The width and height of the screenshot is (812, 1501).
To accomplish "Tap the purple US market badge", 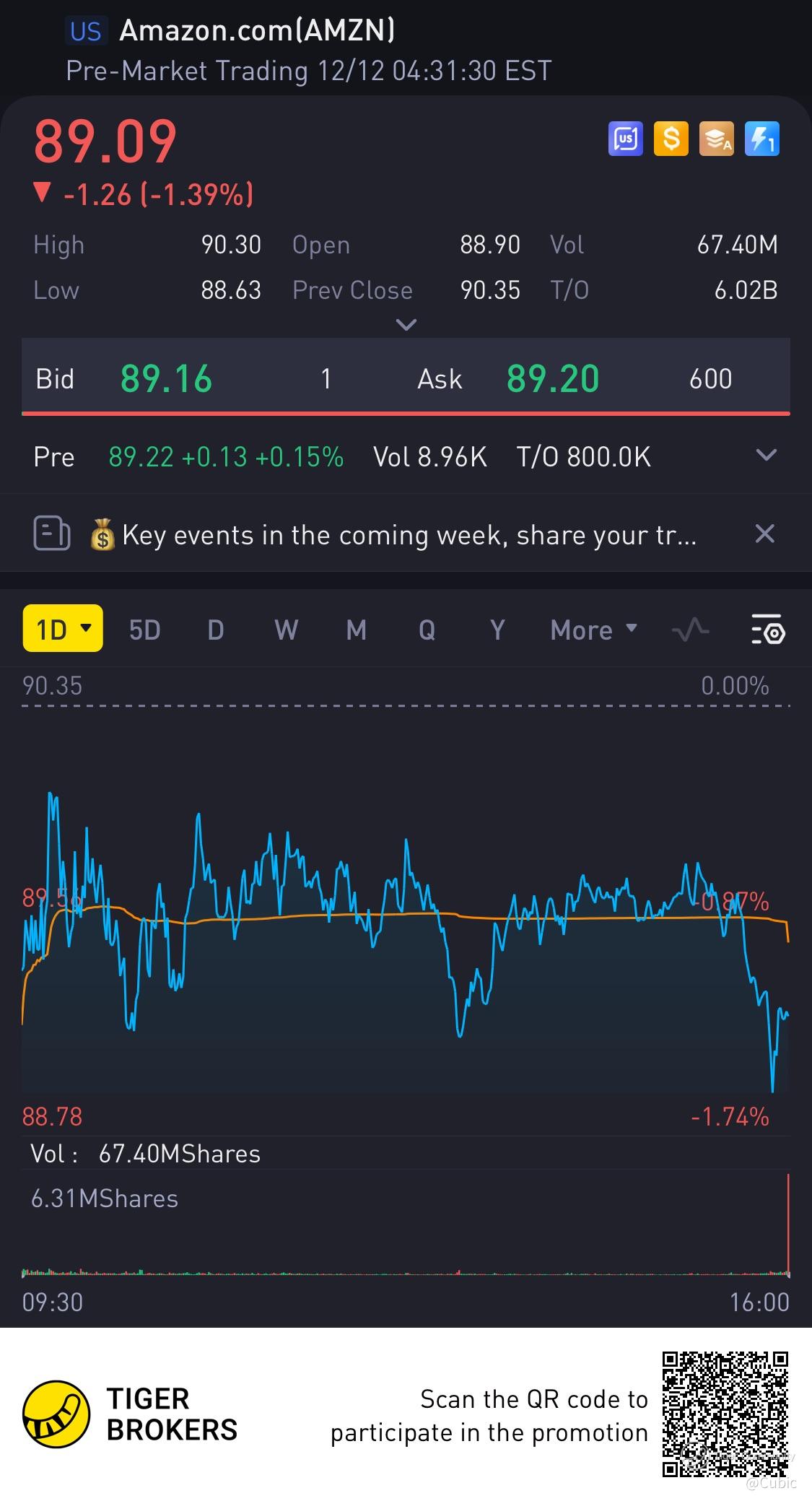I will [625, 138].
